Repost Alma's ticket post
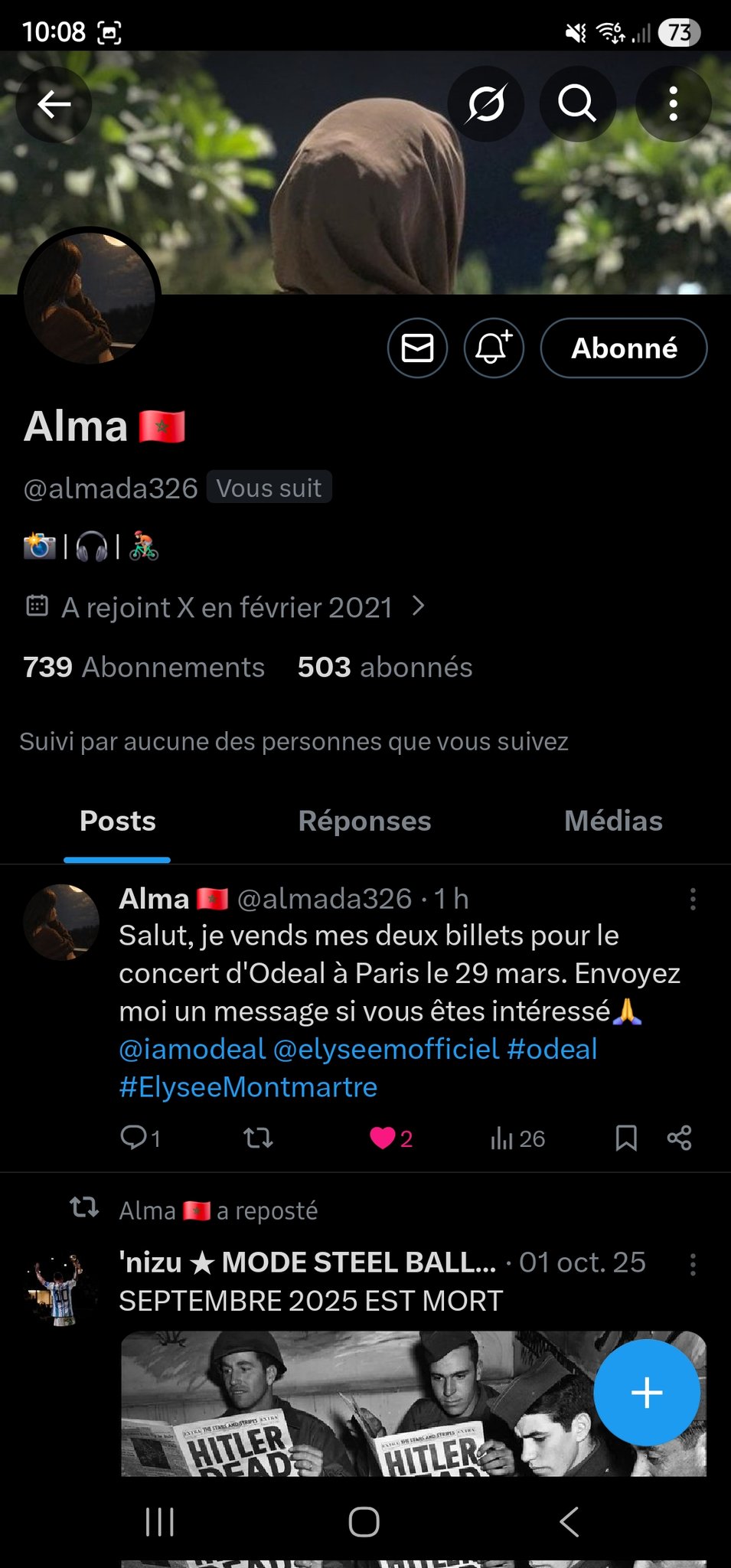Viewport: 731px width, 1568px height. (x=258, y=1138)
